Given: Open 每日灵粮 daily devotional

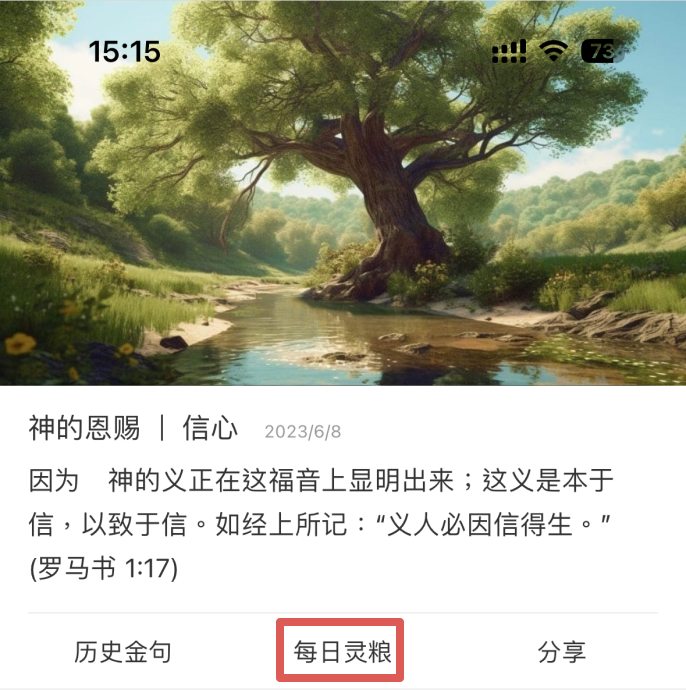Looking at the screenshot, I should (341, 652).
